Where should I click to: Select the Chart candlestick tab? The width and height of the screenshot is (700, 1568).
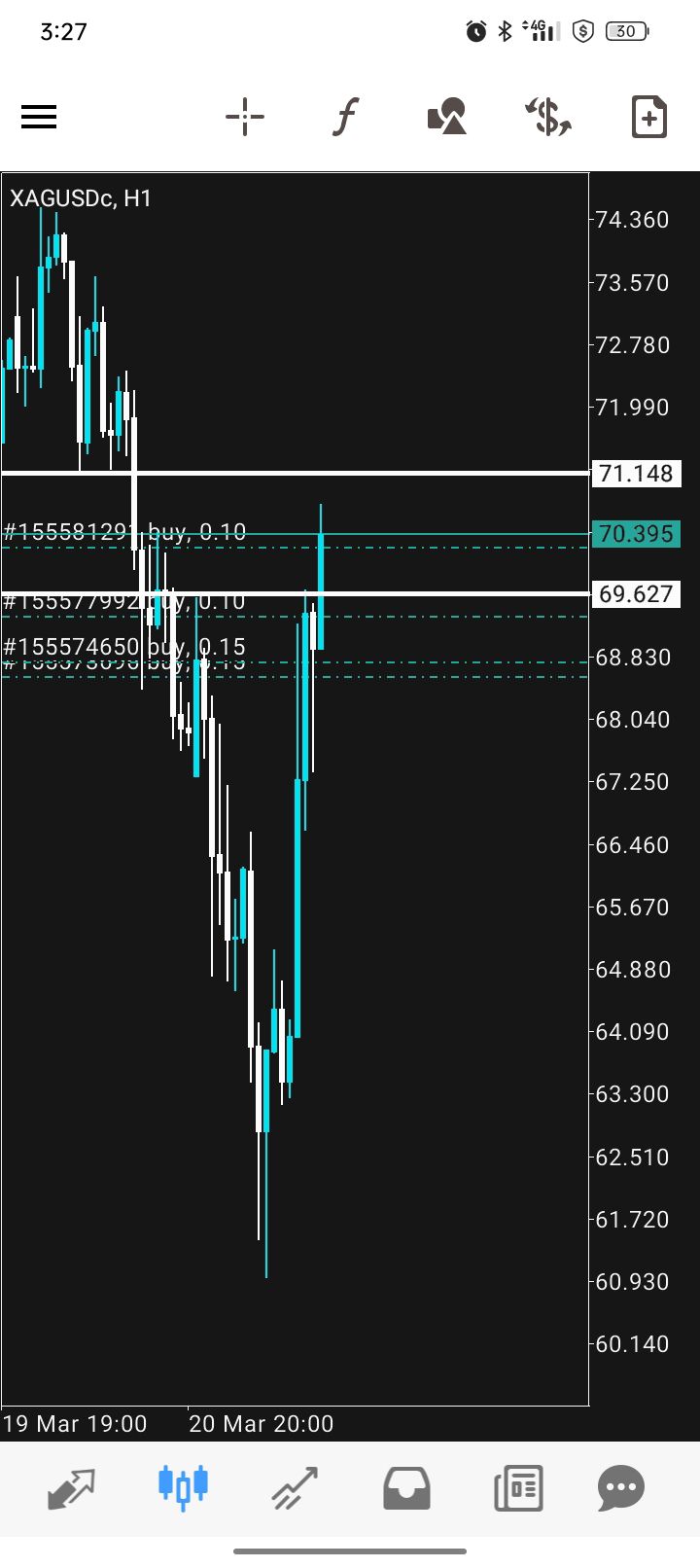click(x=183, y=1487)
